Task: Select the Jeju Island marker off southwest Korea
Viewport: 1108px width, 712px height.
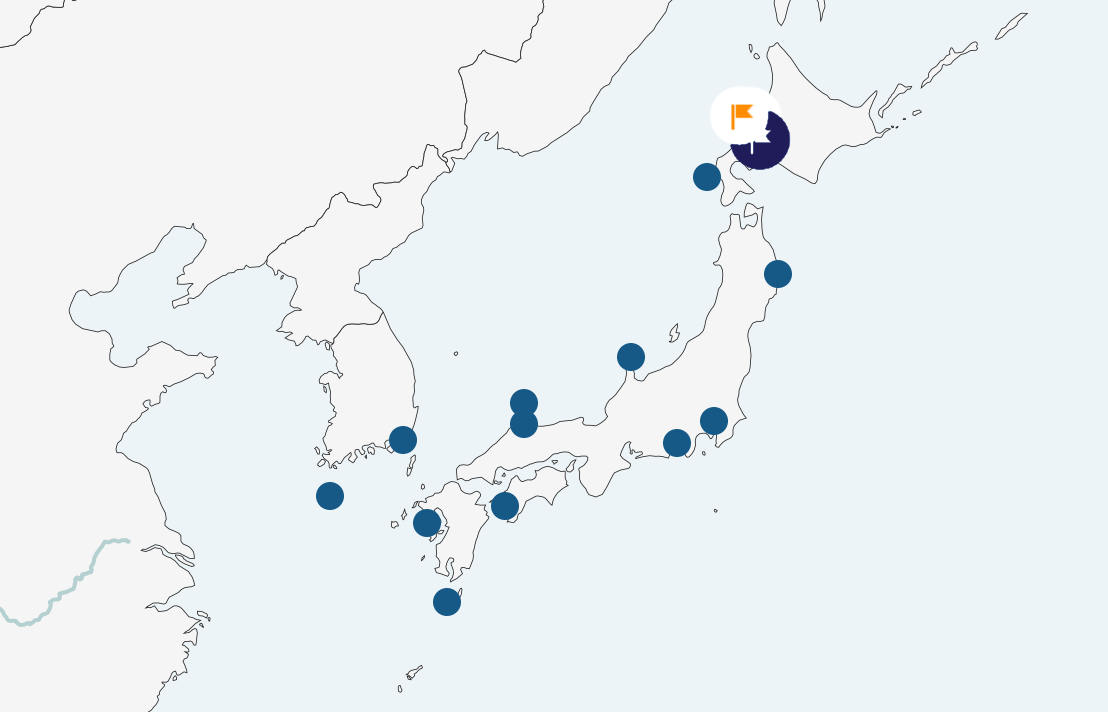Action: (330, 496)
